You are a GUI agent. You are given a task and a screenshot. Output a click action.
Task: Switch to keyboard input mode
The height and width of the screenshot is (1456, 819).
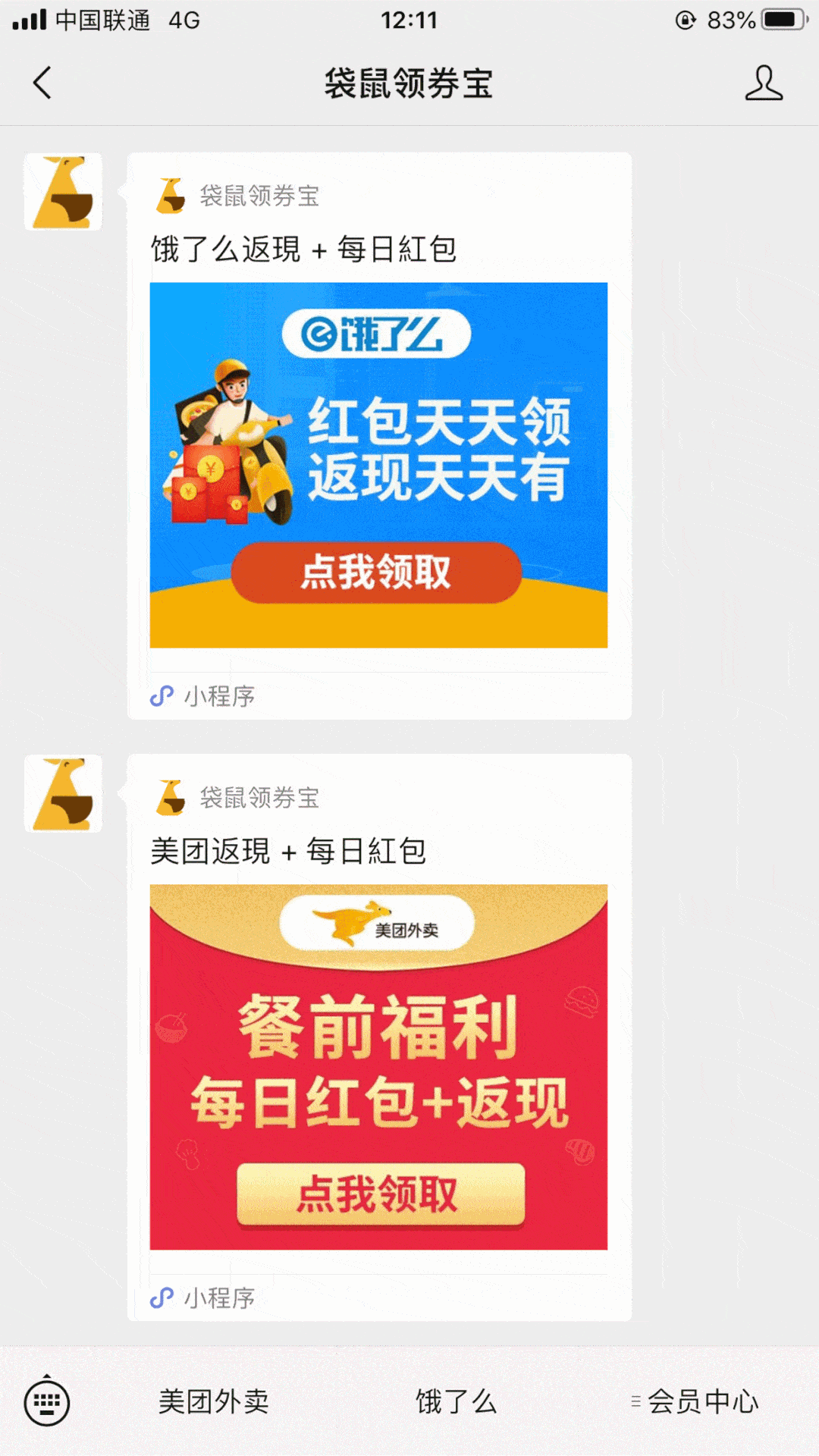pos(47,1402)
